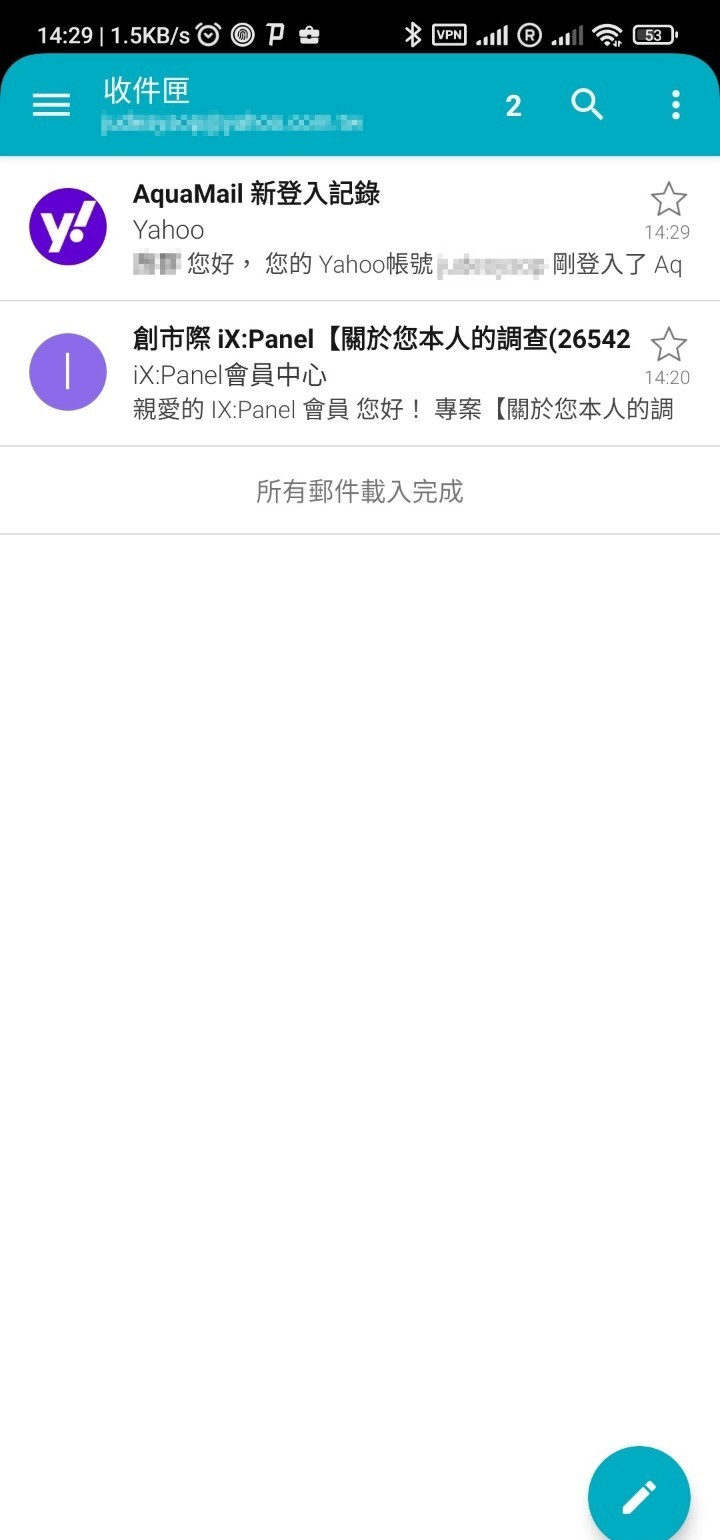Tap the account address under the inbox title
Screen dimensions: 720x1540
click(230, 123)
